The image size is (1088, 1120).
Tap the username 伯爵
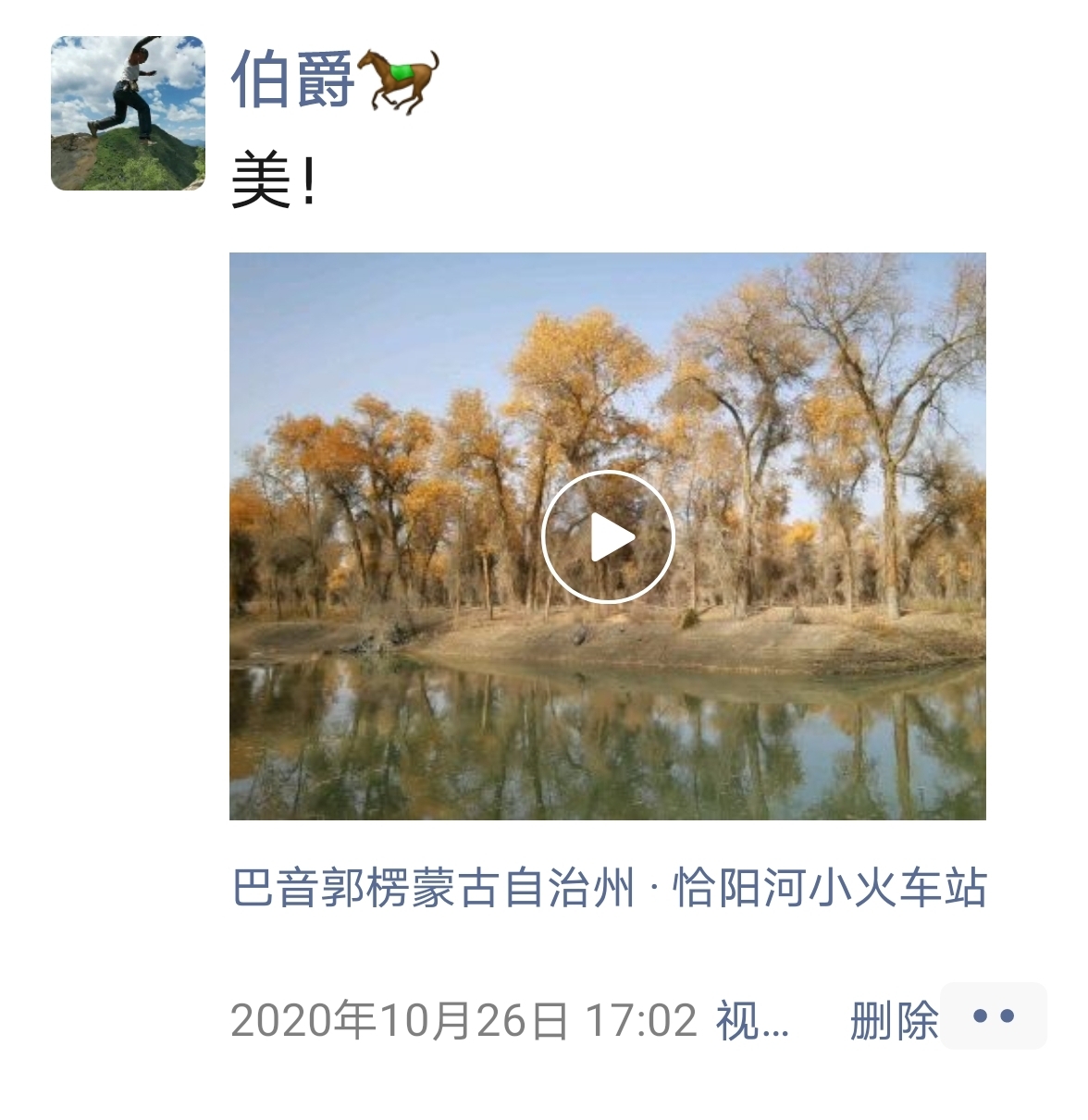click(292, 80)
